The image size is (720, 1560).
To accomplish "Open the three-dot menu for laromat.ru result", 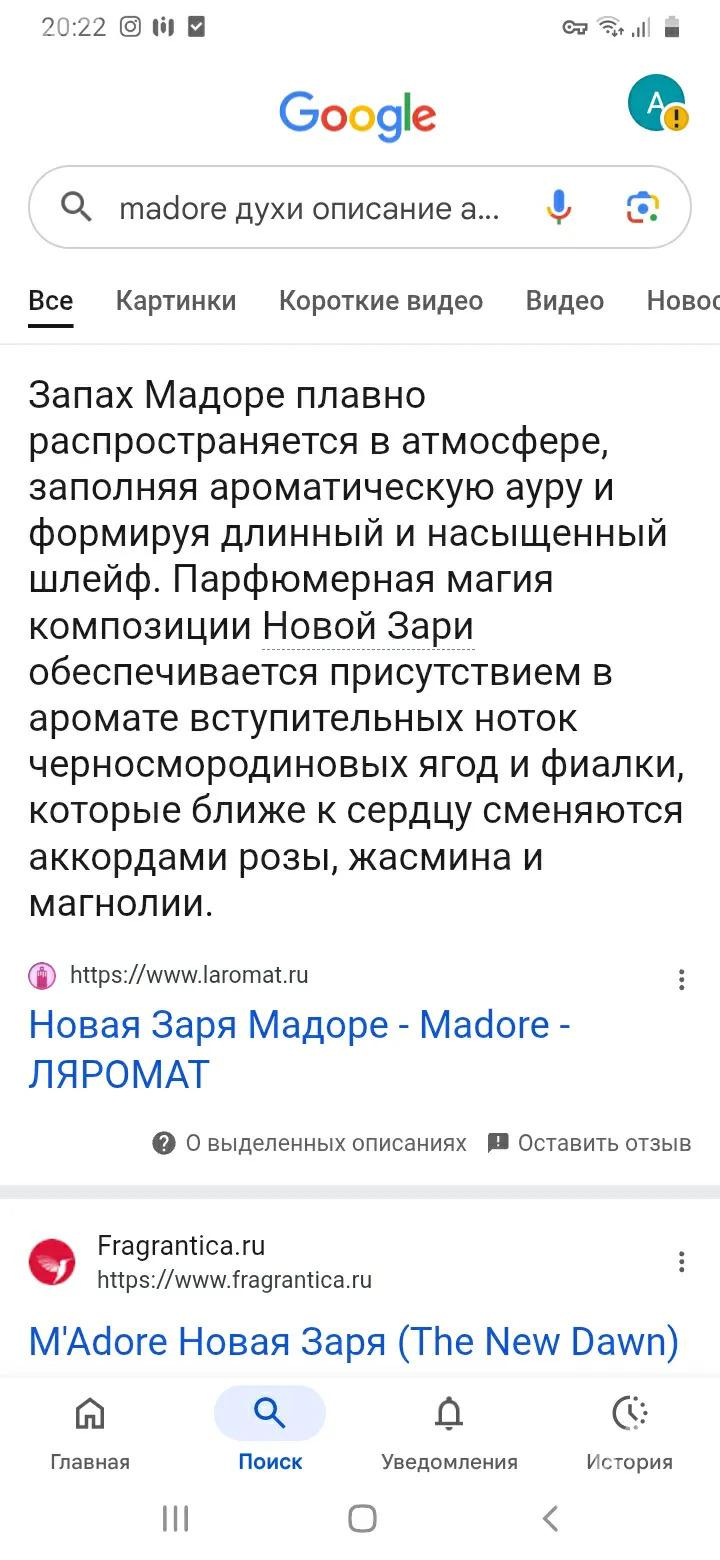I will (x=681, y=979).
